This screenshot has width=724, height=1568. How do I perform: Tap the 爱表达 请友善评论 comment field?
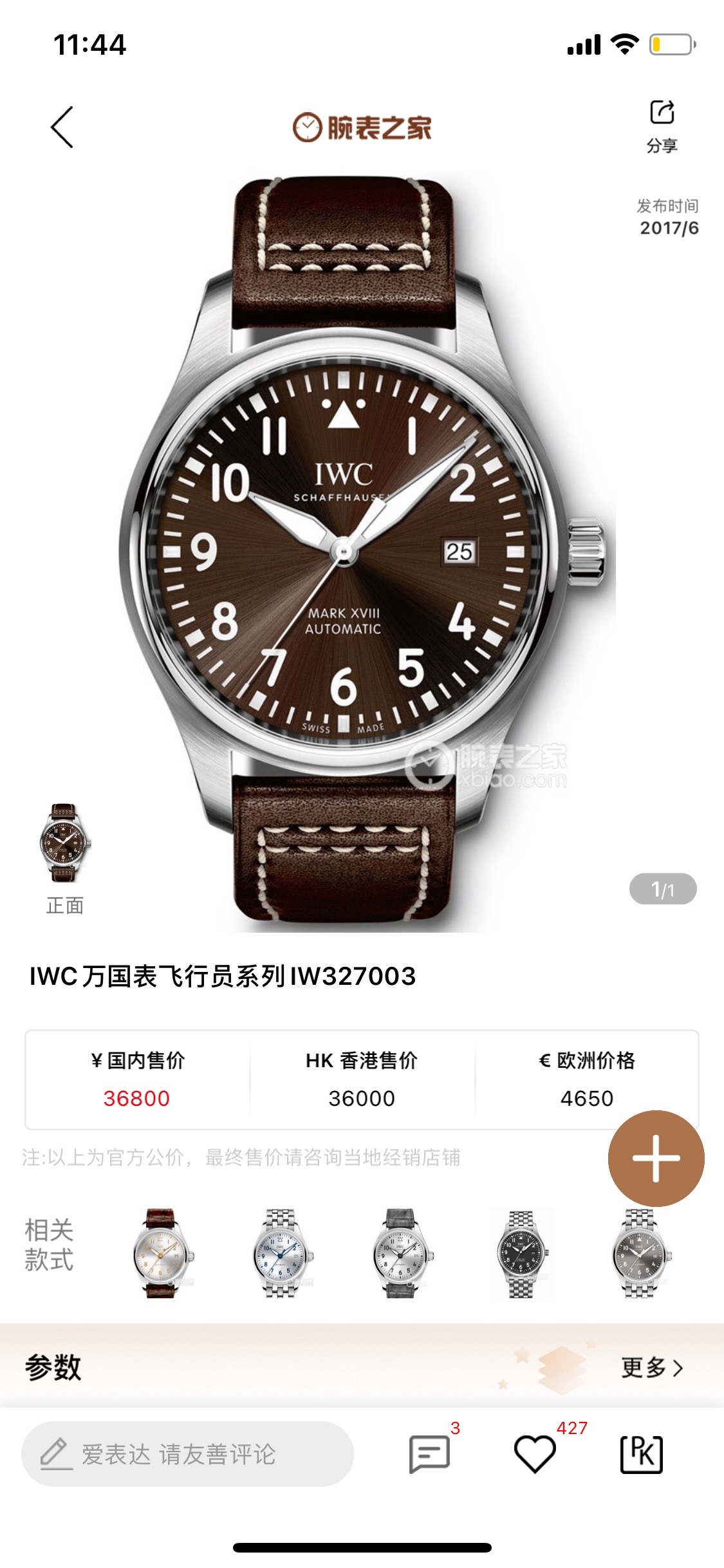tap(187, 1454)
